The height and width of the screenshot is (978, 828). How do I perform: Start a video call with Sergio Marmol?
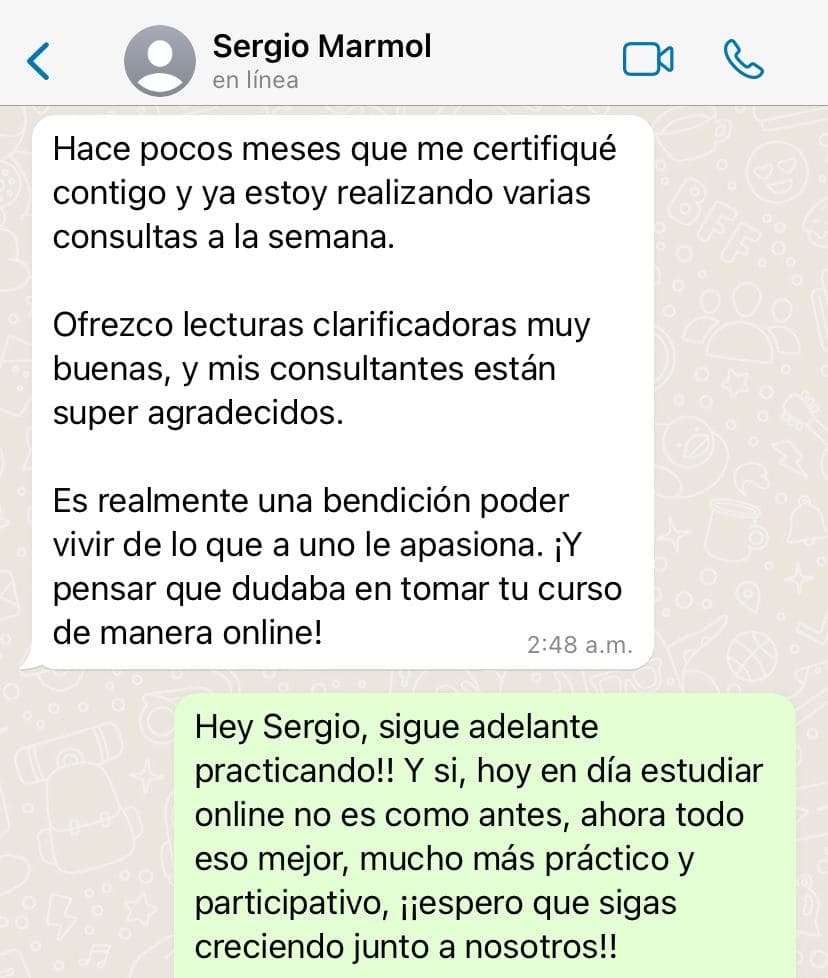coord(647,60)
